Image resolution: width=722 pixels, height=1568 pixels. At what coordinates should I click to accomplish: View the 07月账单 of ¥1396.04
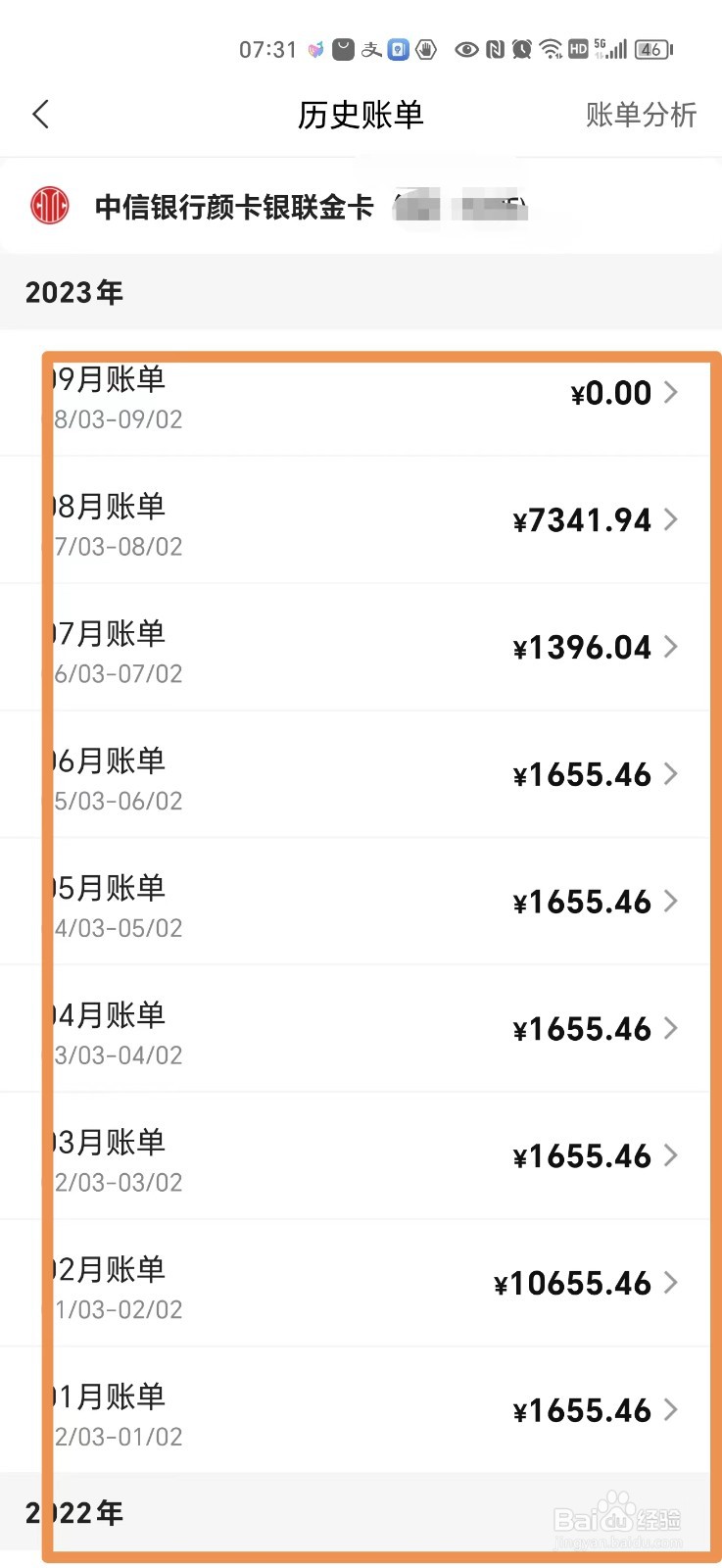(x=361, y=648)
